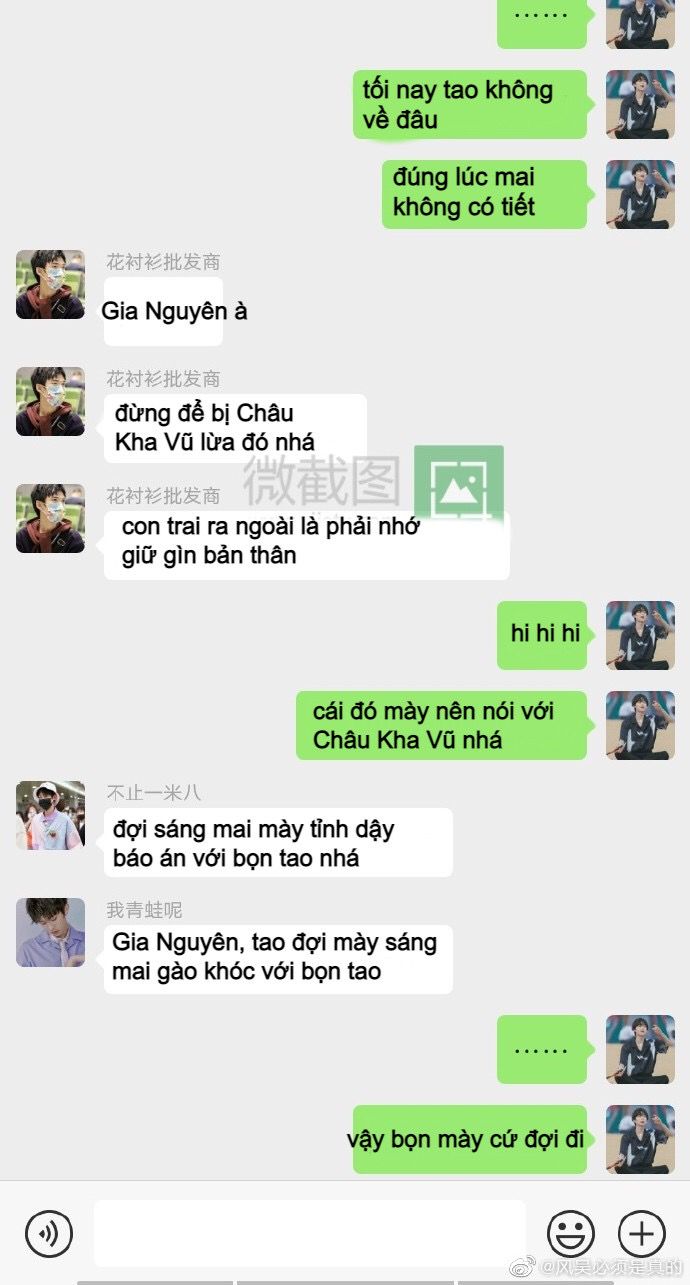Open own avatar beside "hi hi hi"
Screen dimensions: 690x1285
point(640,635)
